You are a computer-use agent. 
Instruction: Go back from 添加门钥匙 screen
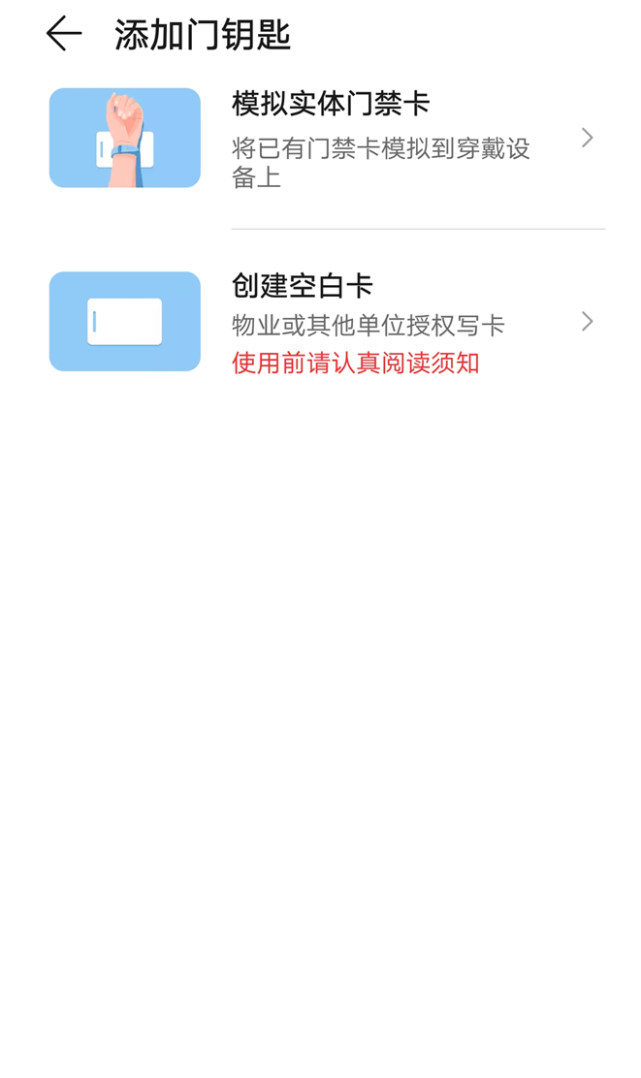coord(64,34)
